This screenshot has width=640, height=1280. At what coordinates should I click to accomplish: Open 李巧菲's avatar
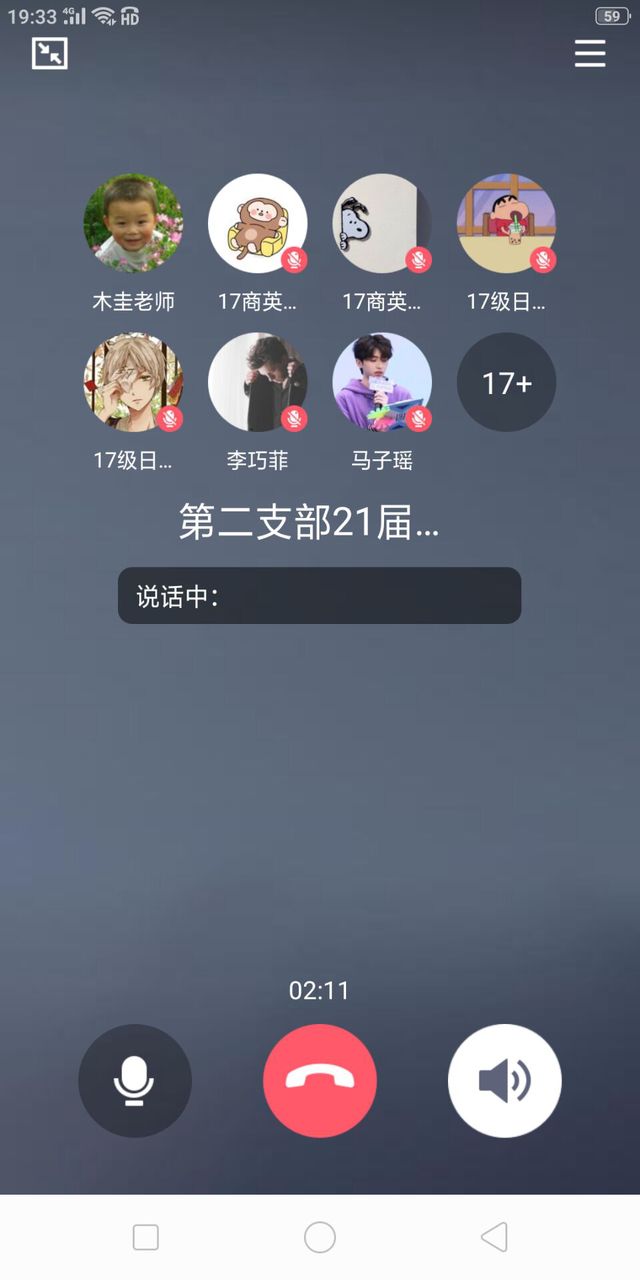tap(257, 382)
